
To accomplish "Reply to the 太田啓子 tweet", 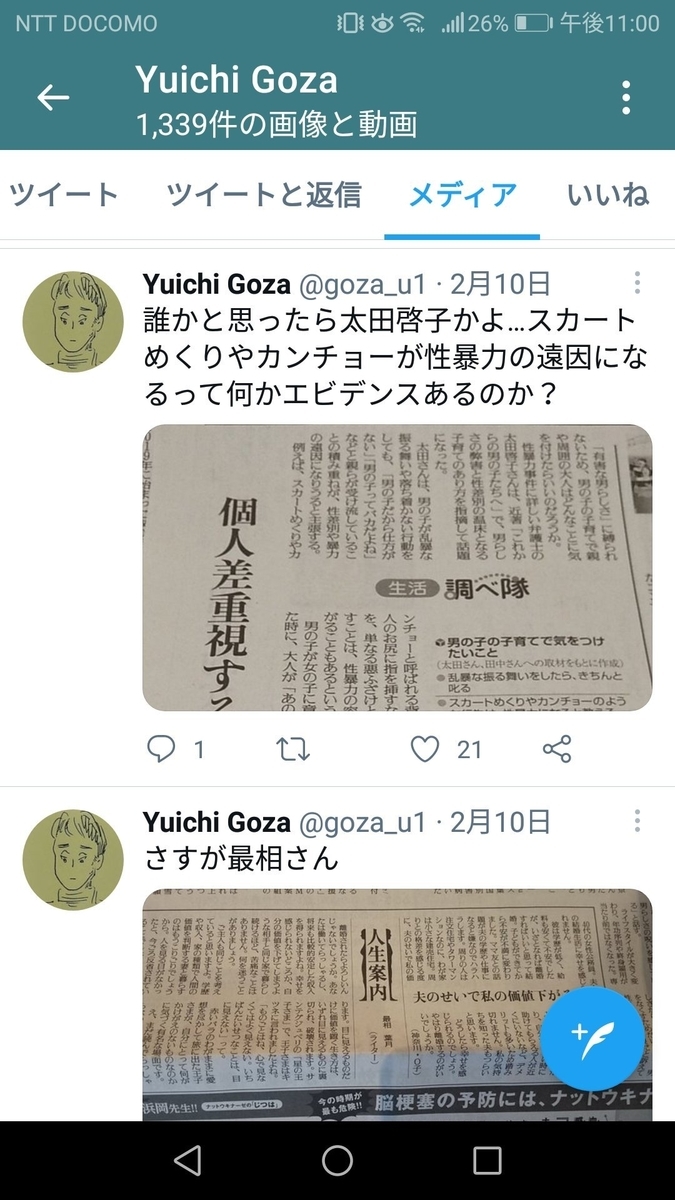I will pyautogui.click(x=161, y=748).
